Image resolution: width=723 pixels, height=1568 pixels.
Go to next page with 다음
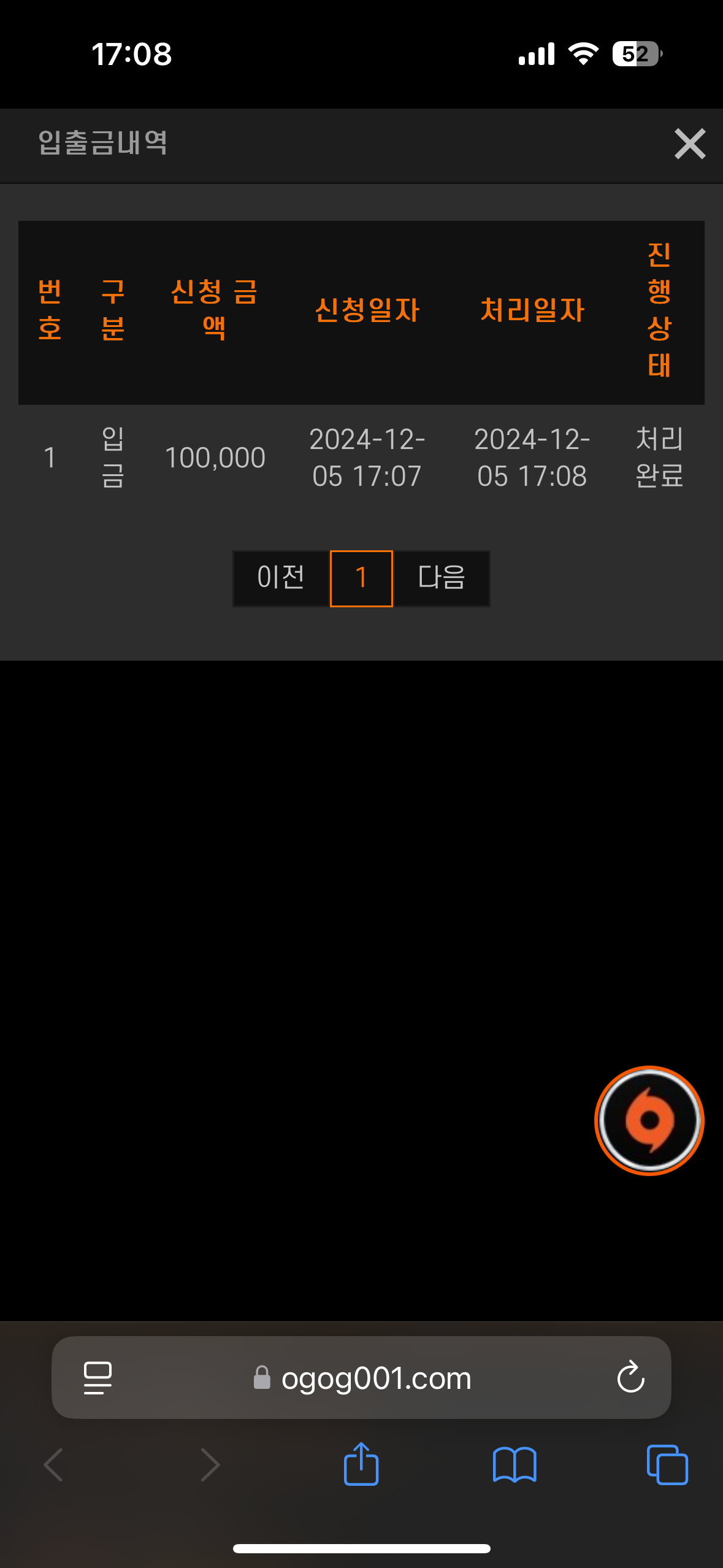point(442,578)
